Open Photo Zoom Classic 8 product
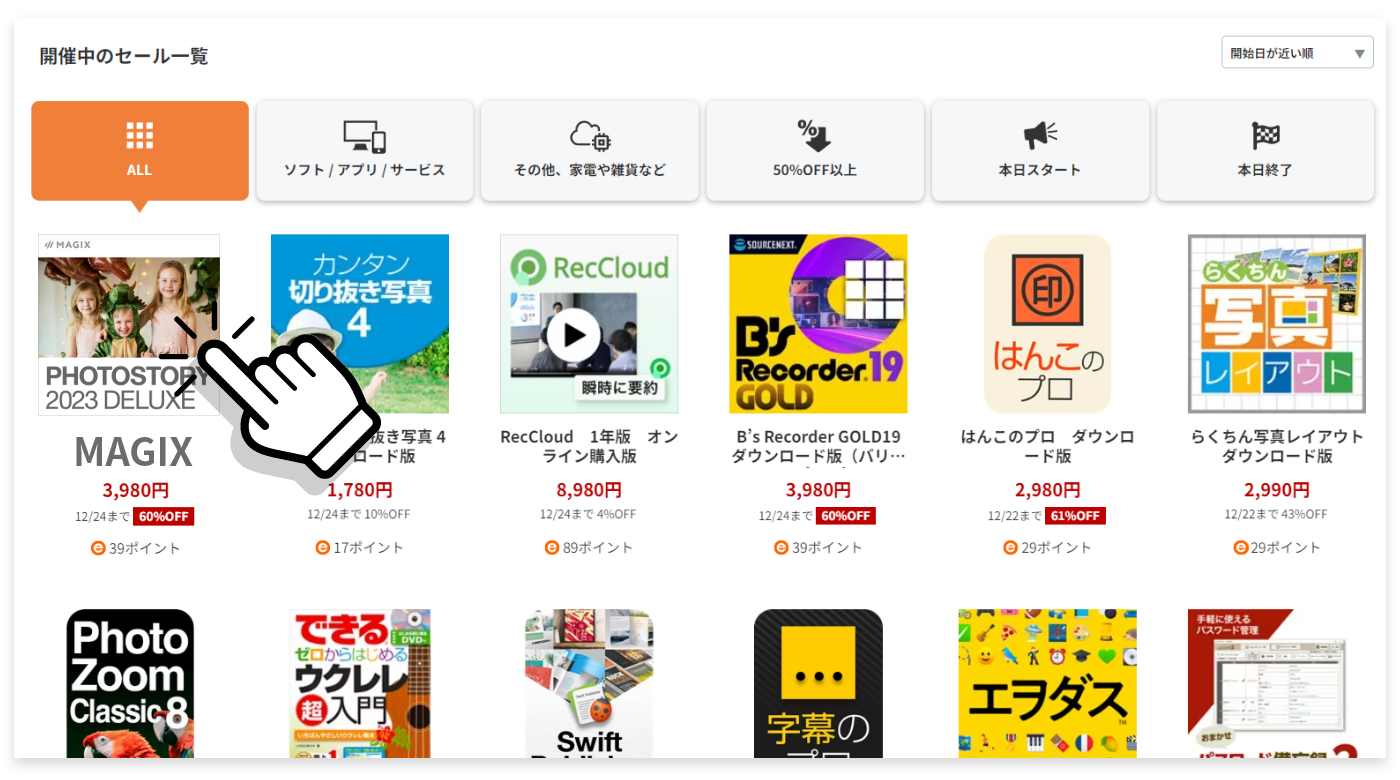Screen dimensions: 1400x780 click(x=130, y=683)
